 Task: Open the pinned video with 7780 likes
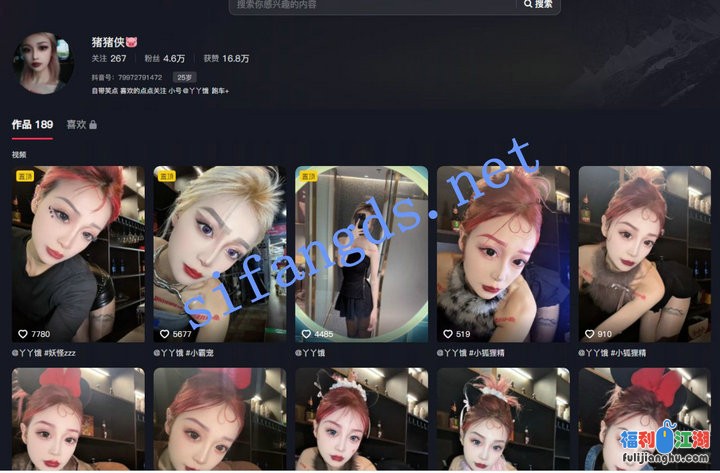pyautogui.click(x=78, y=253)
